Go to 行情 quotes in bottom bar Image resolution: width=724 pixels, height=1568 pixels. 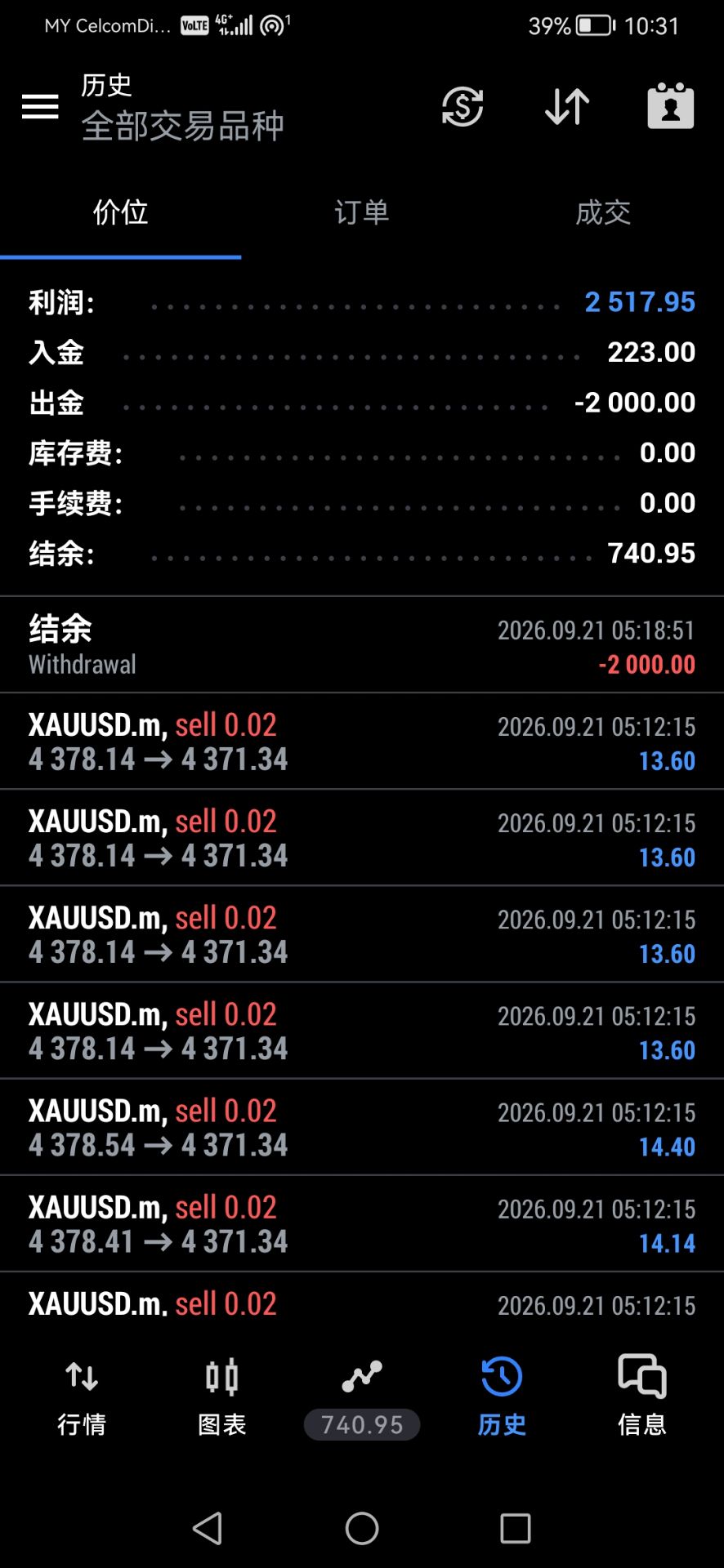click(82, 1398)
